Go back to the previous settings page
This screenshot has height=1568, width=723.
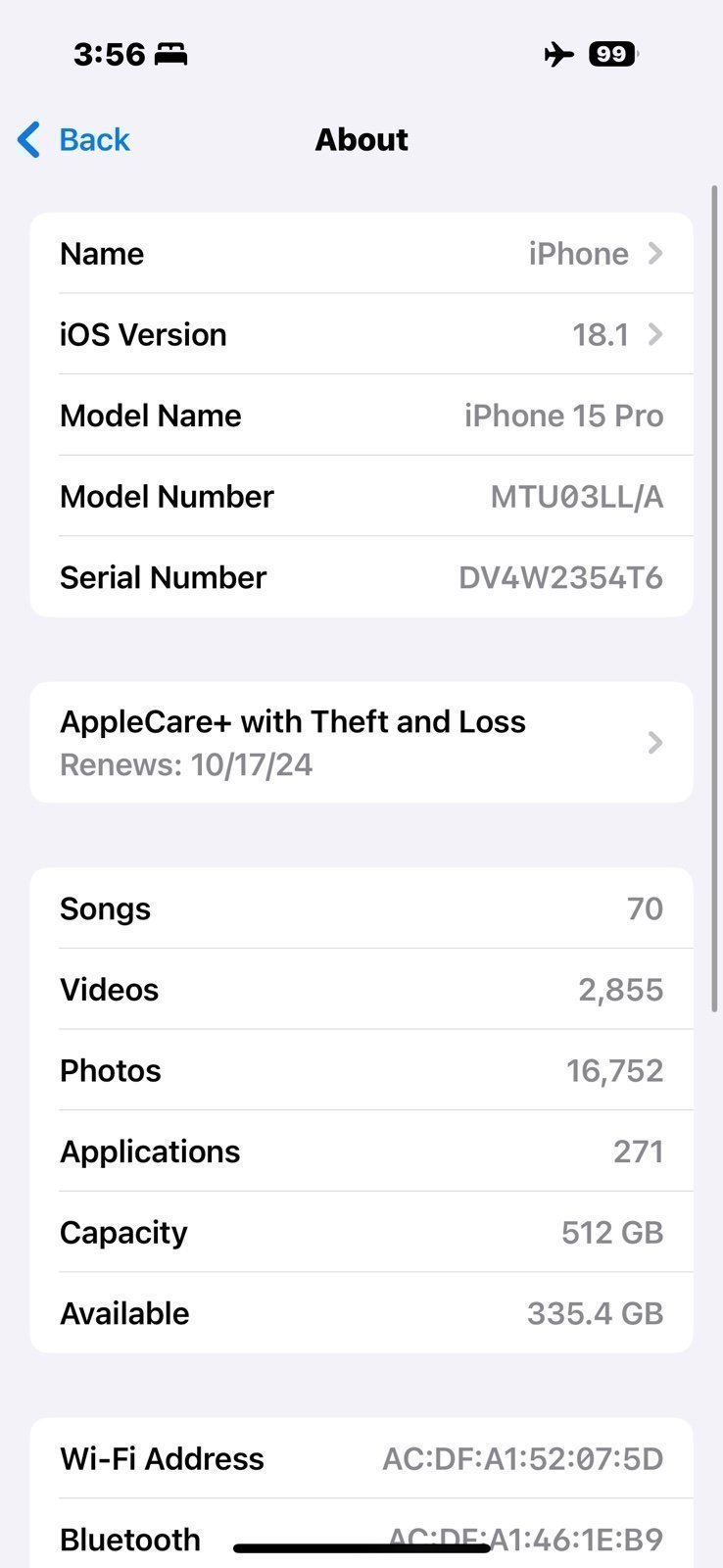tap(74, 140)
